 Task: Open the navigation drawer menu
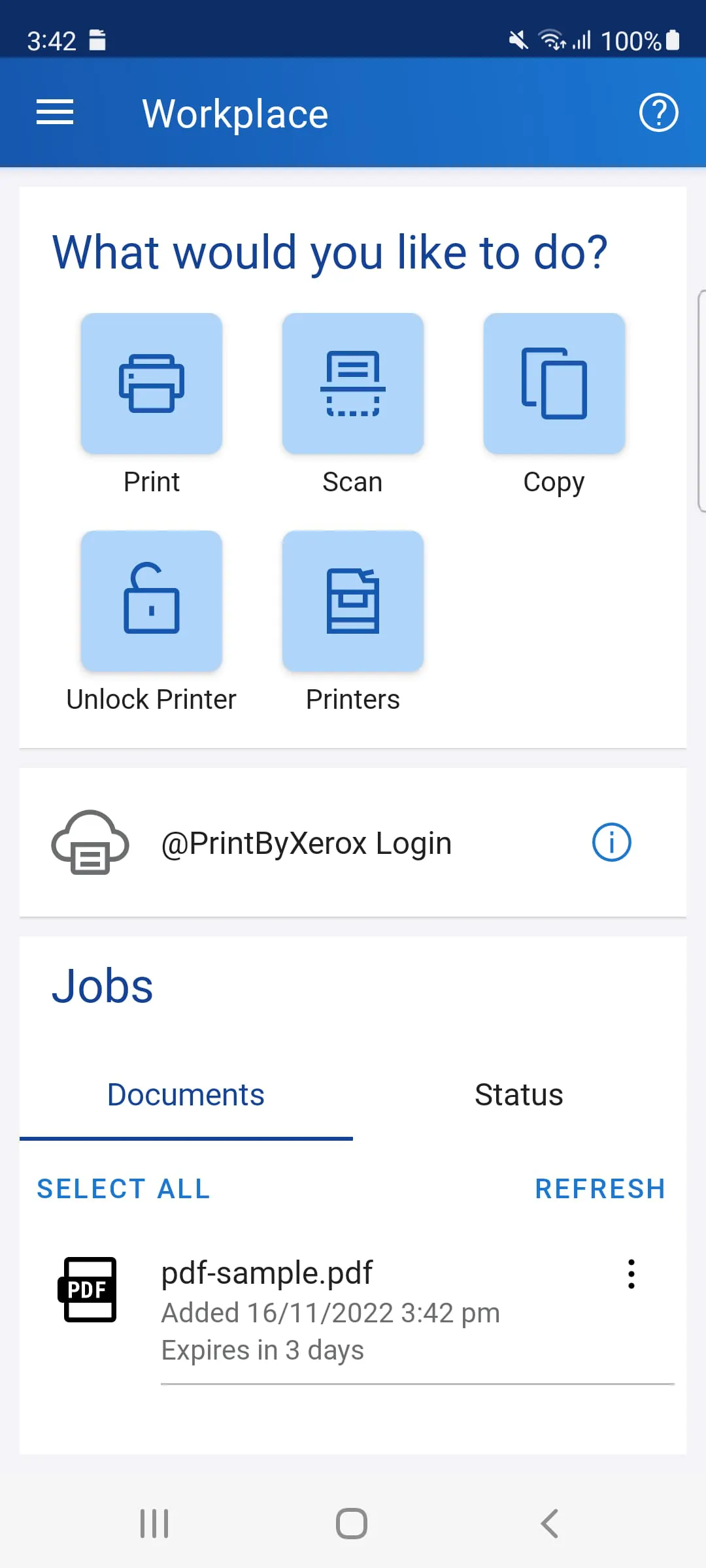point(54,112)
